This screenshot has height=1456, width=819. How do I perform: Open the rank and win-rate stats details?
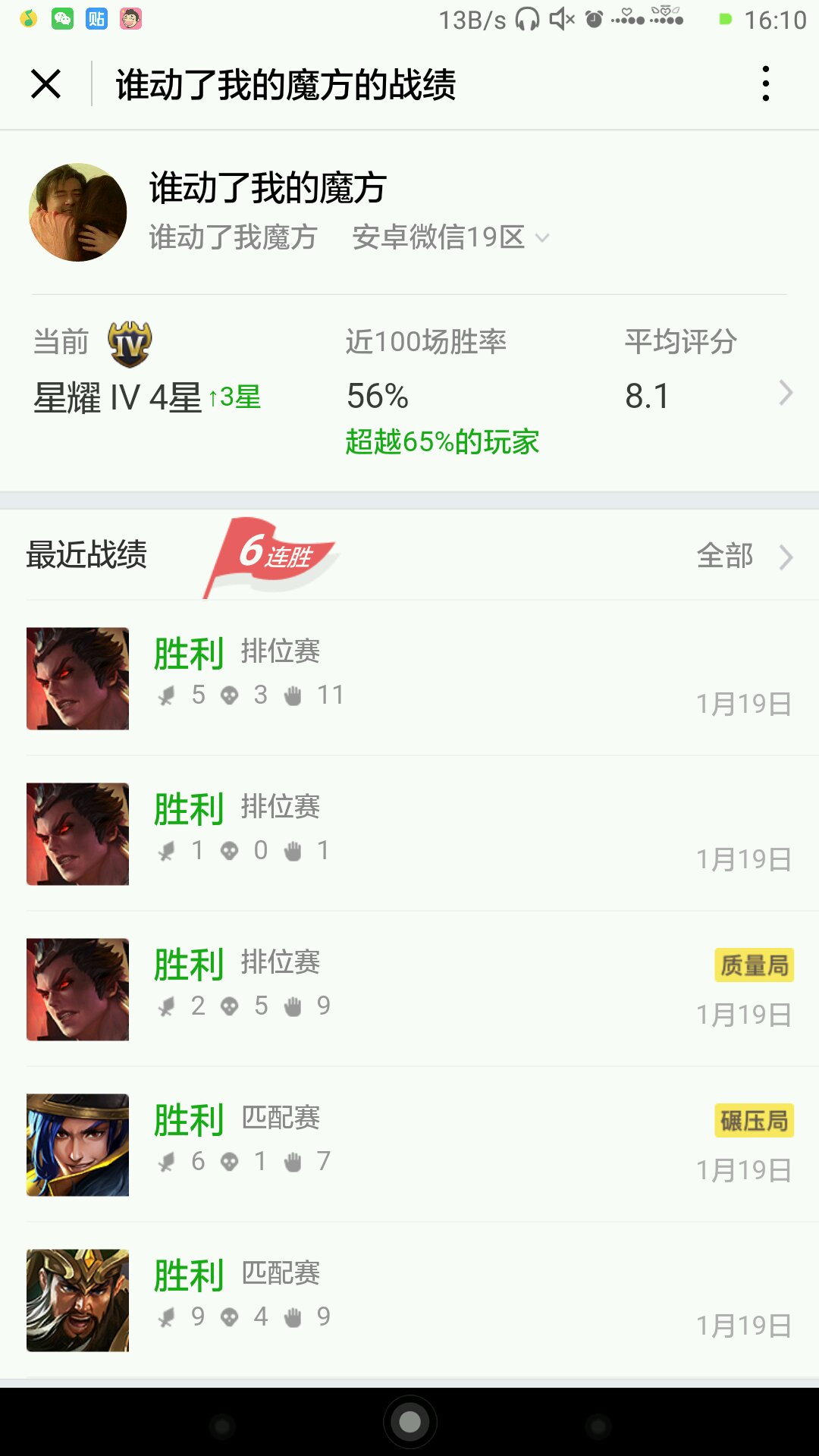(786, 394)
